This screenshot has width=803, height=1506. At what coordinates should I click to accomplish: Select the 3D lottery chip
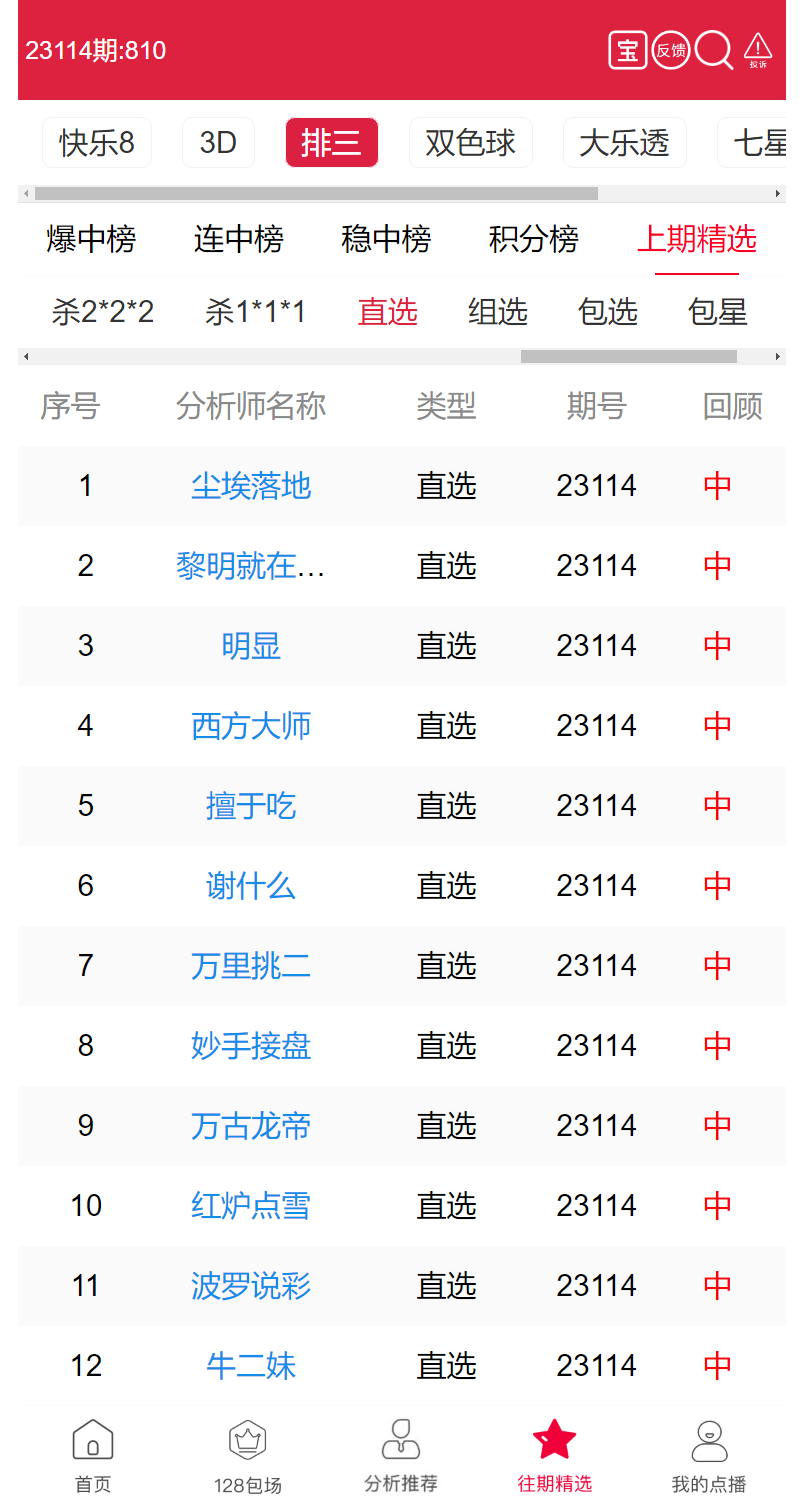click(x=218, y=143)
